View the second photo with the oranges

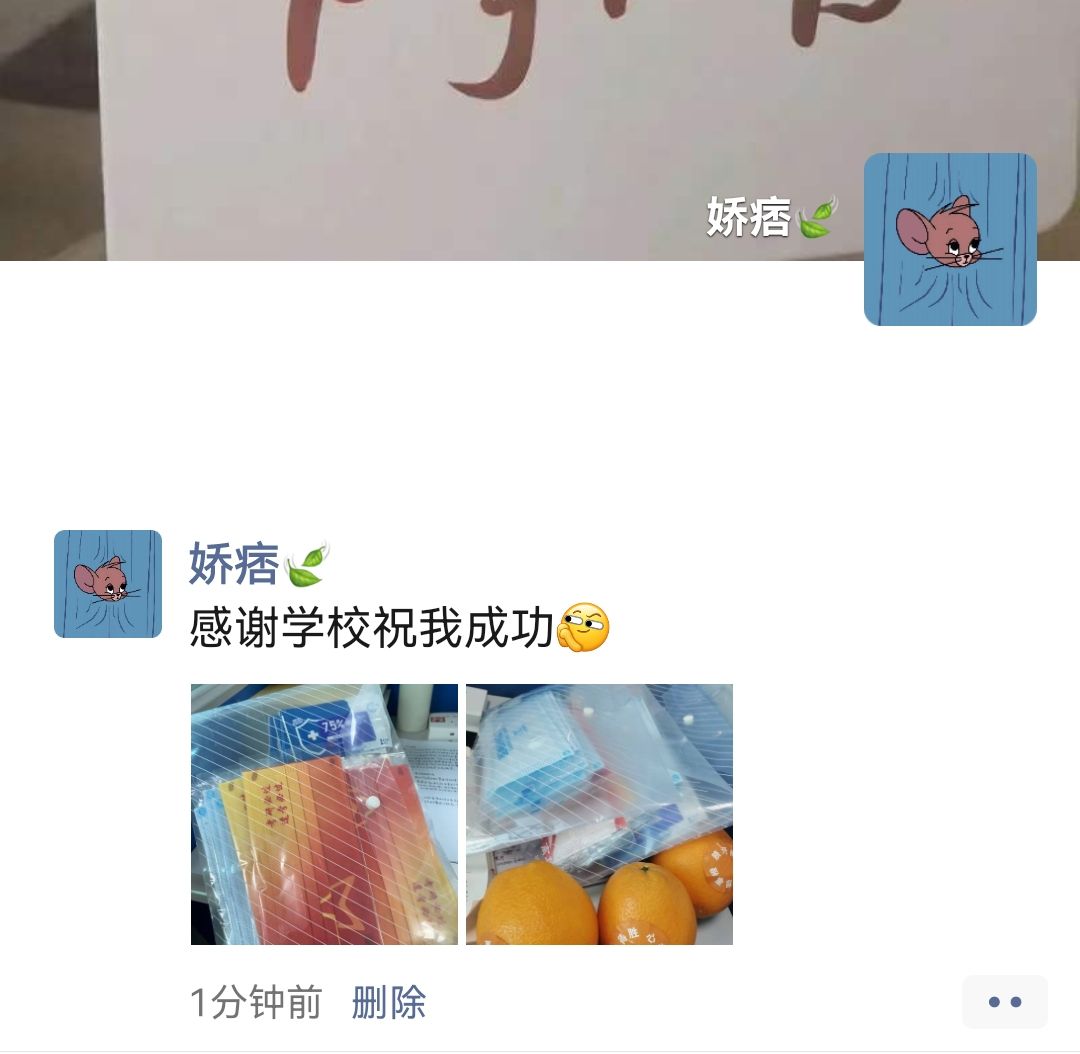pyautogui.click(x=599, y=814)
